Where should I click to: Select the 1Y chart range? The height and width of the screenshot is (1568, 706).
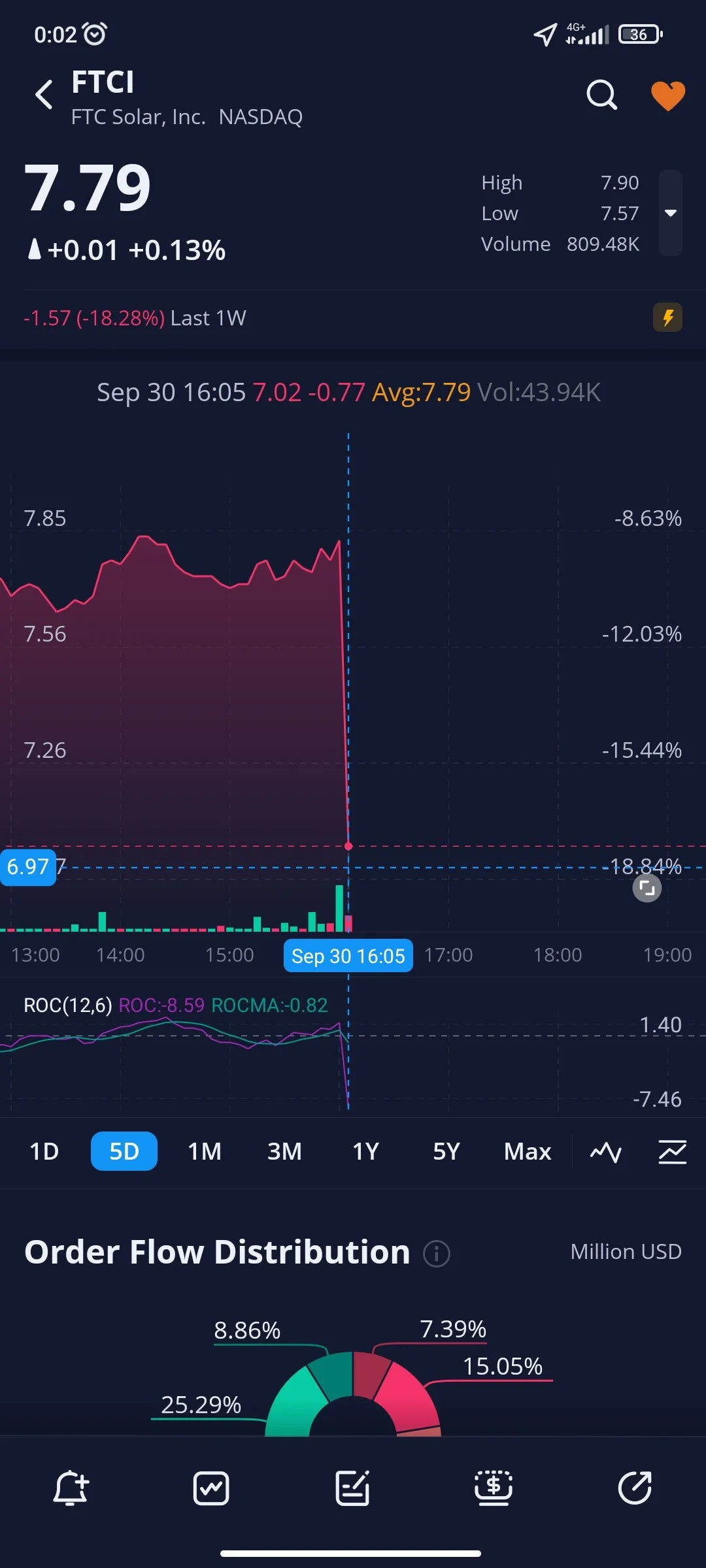click(x=365, y=1151)
